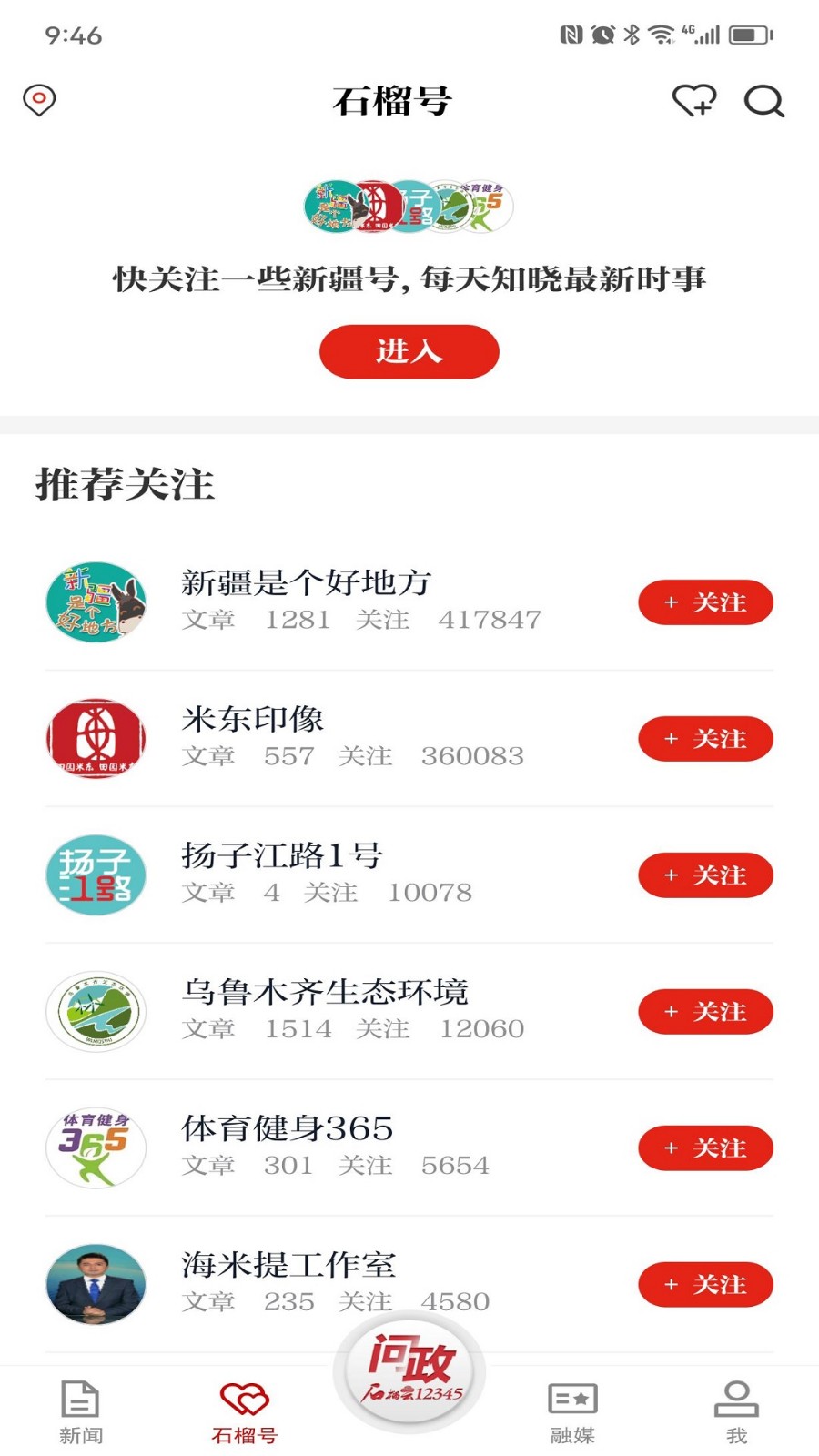Follow 乌鲁木齐生态环境
Viewport: 819px width, 1456px height.
coord(705,1012)
